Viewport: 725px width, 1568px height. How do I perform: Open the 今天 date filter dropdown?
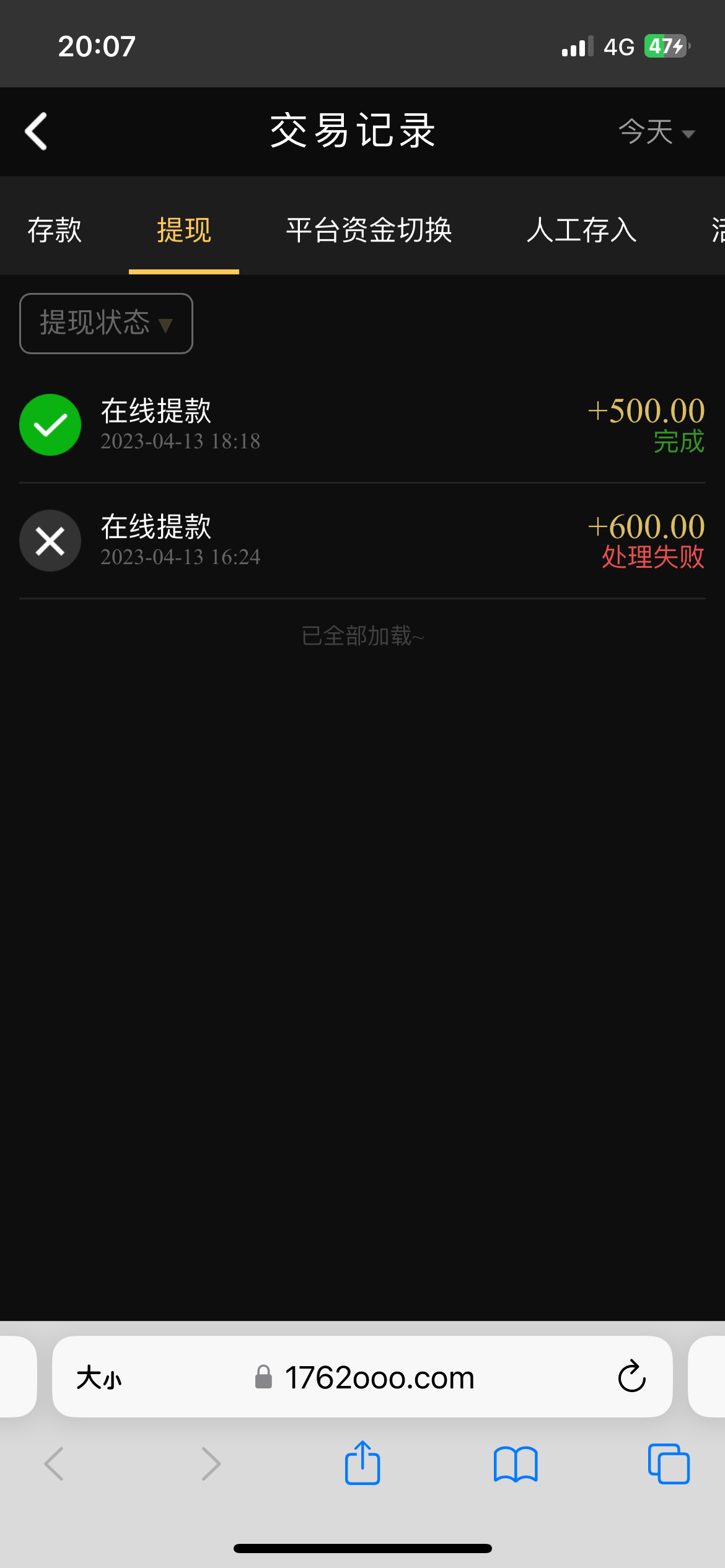click(656, 132)
